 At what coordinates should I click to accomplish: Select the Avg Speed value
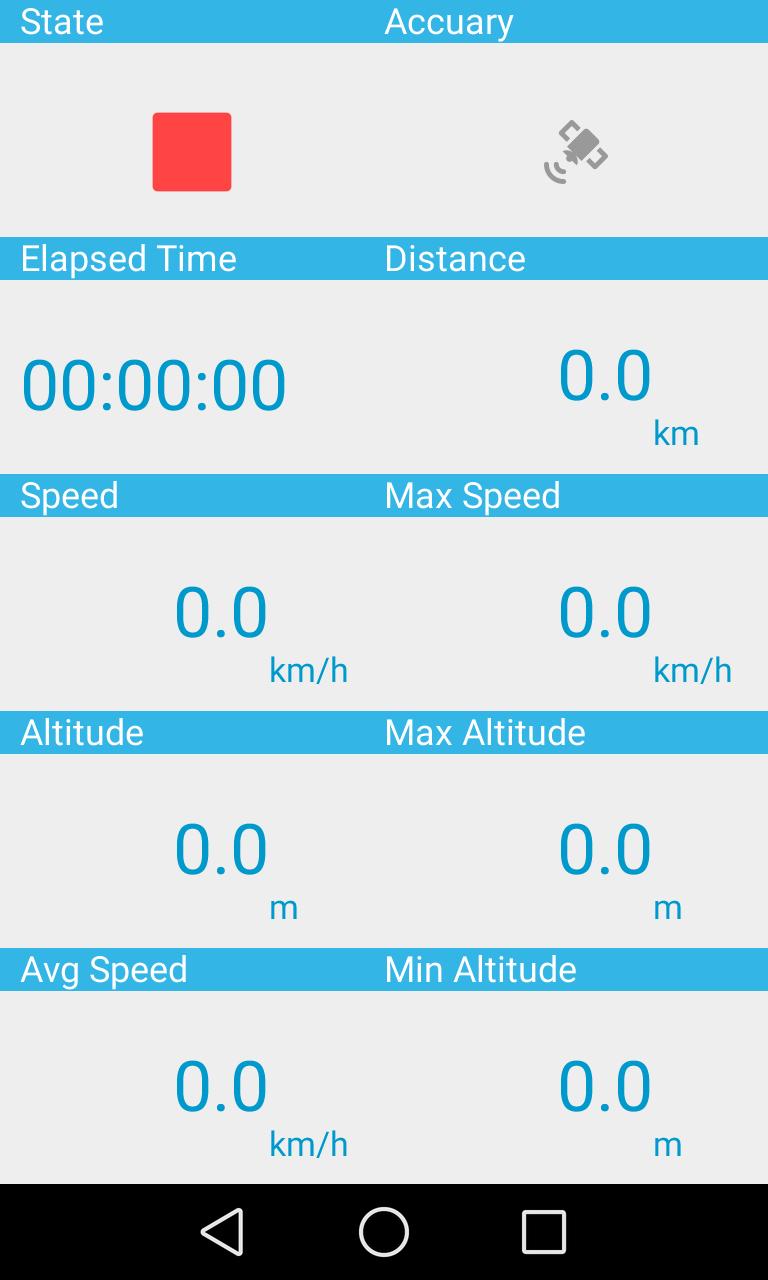(x=222, y=1085)
